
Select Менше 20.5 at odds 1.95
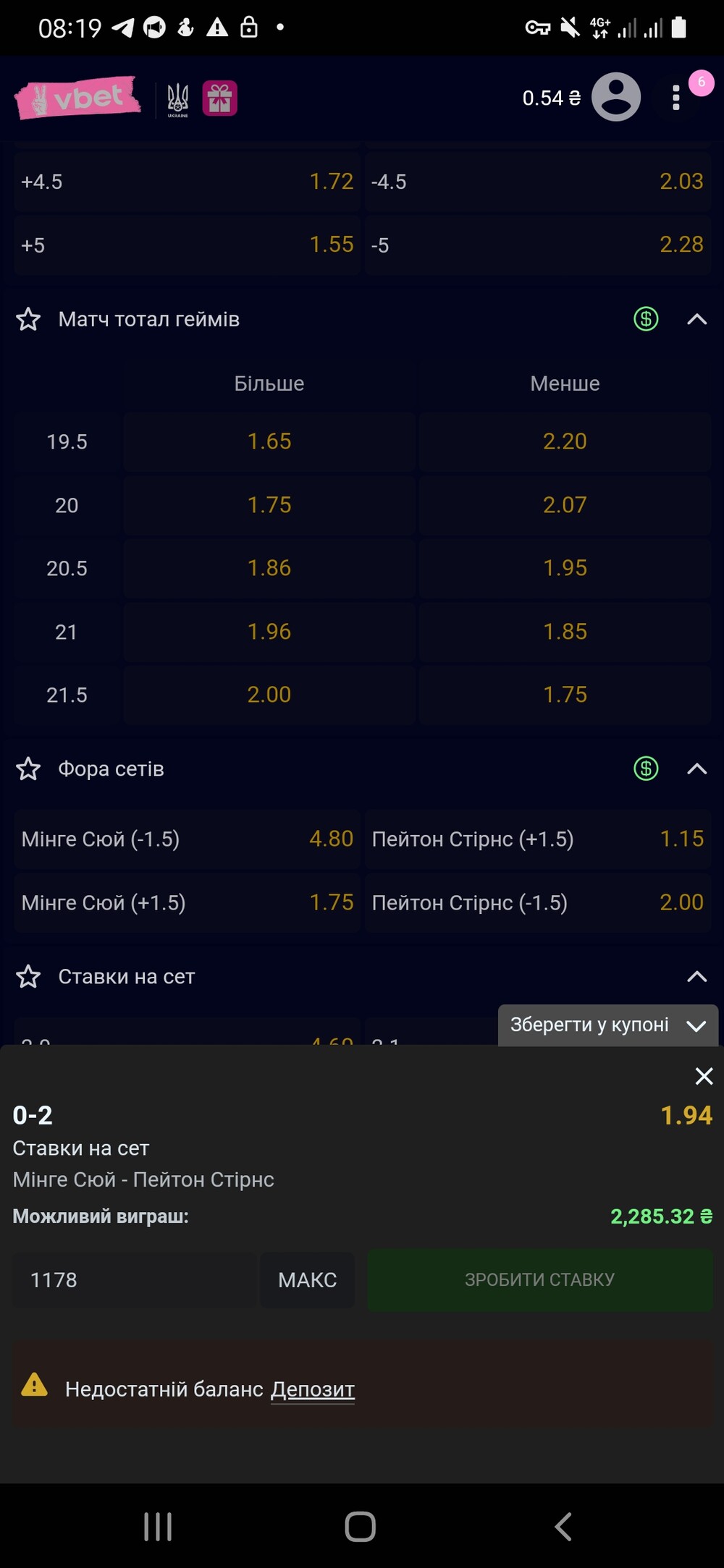565,568
